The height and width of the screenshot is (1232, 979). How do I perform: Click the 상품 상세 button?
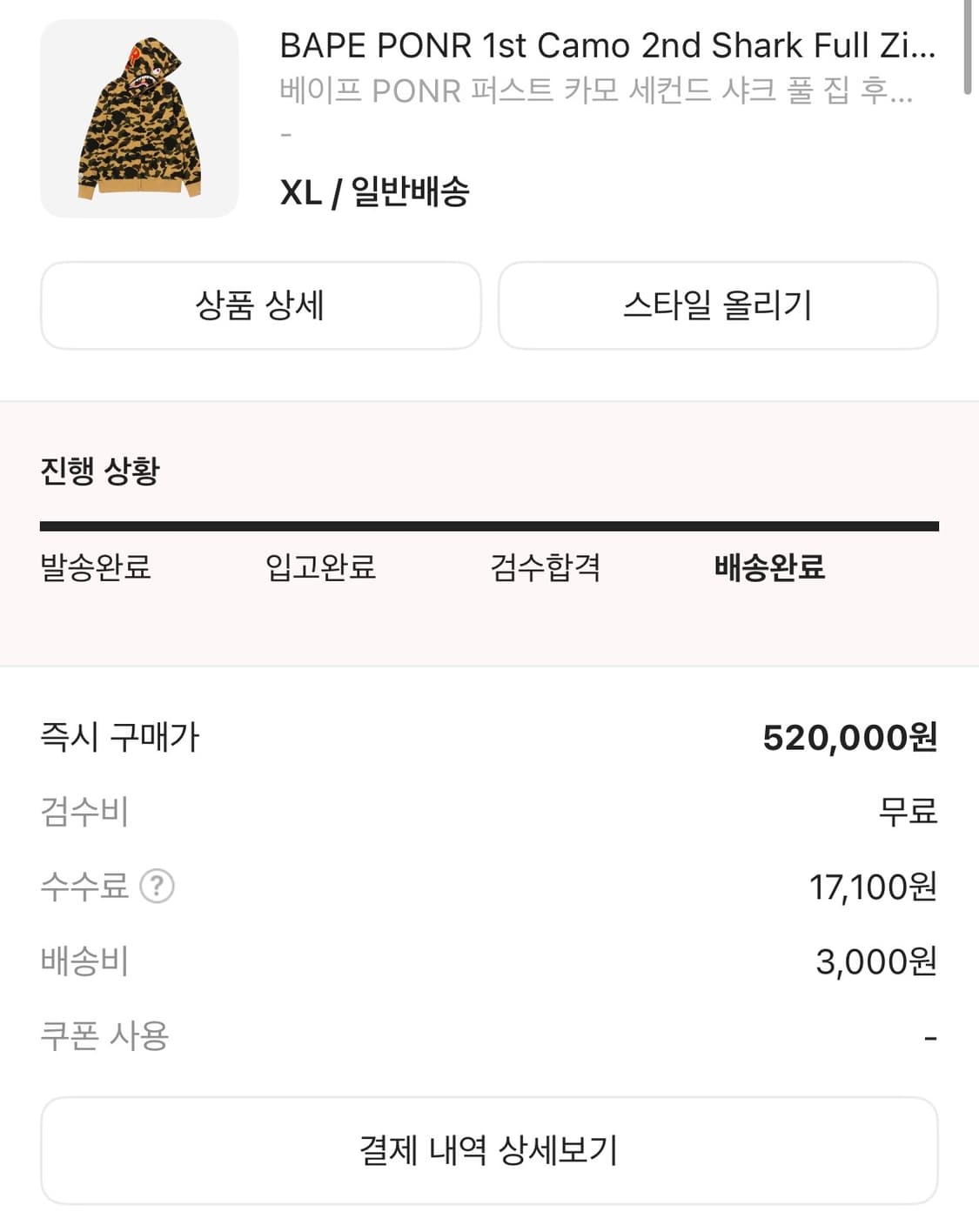point(260,305)
